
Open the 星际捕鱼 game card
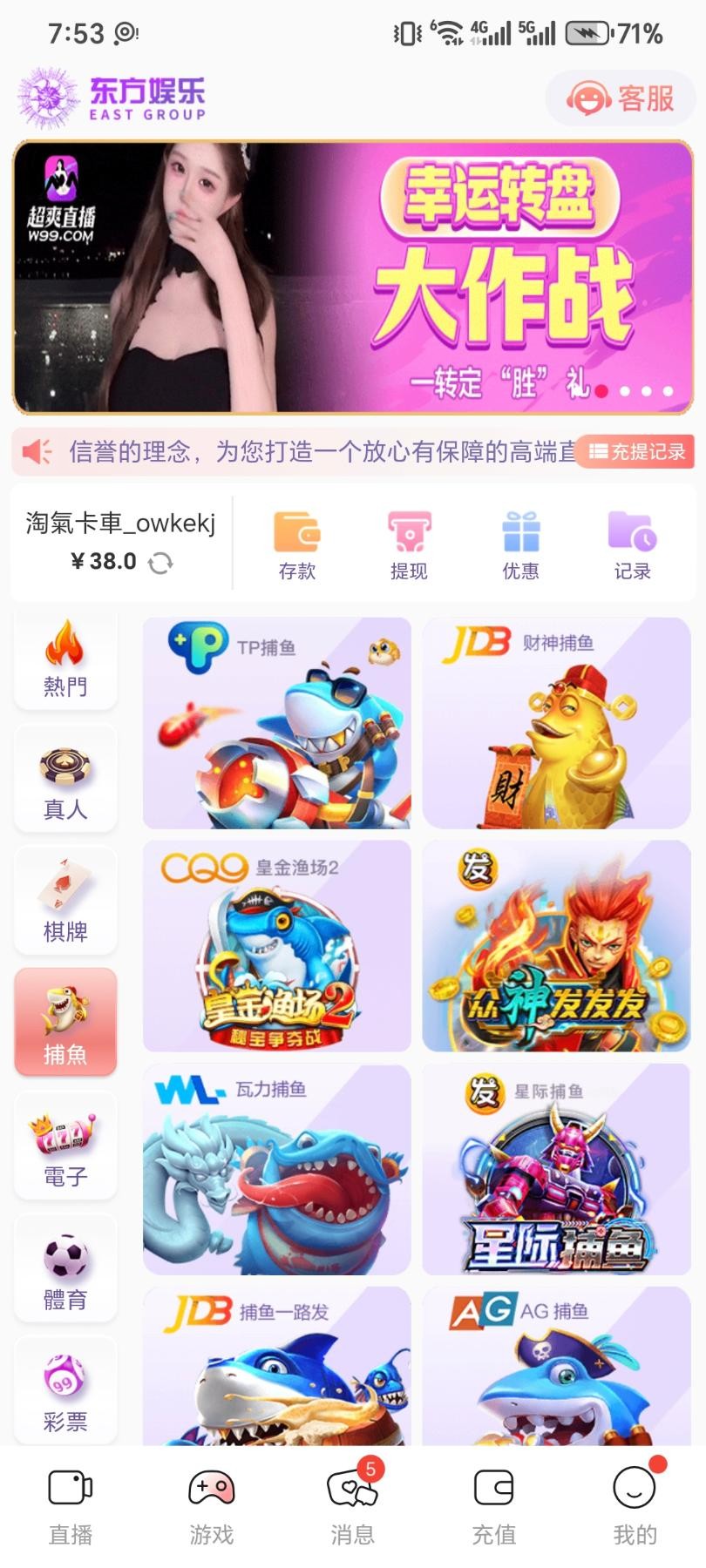coord(556,1170)
